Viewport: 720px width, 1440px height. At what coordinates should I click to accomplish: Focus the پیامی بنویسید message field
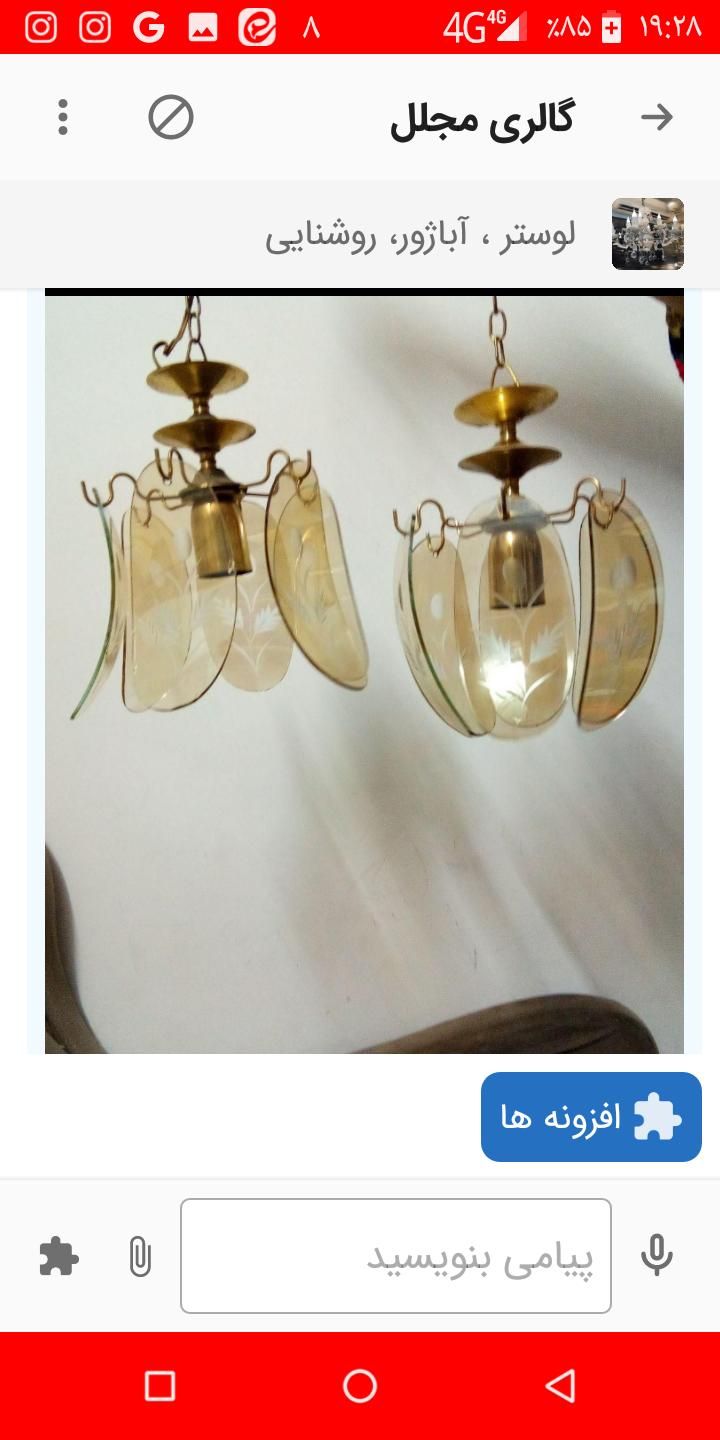tap(396, 1256)
